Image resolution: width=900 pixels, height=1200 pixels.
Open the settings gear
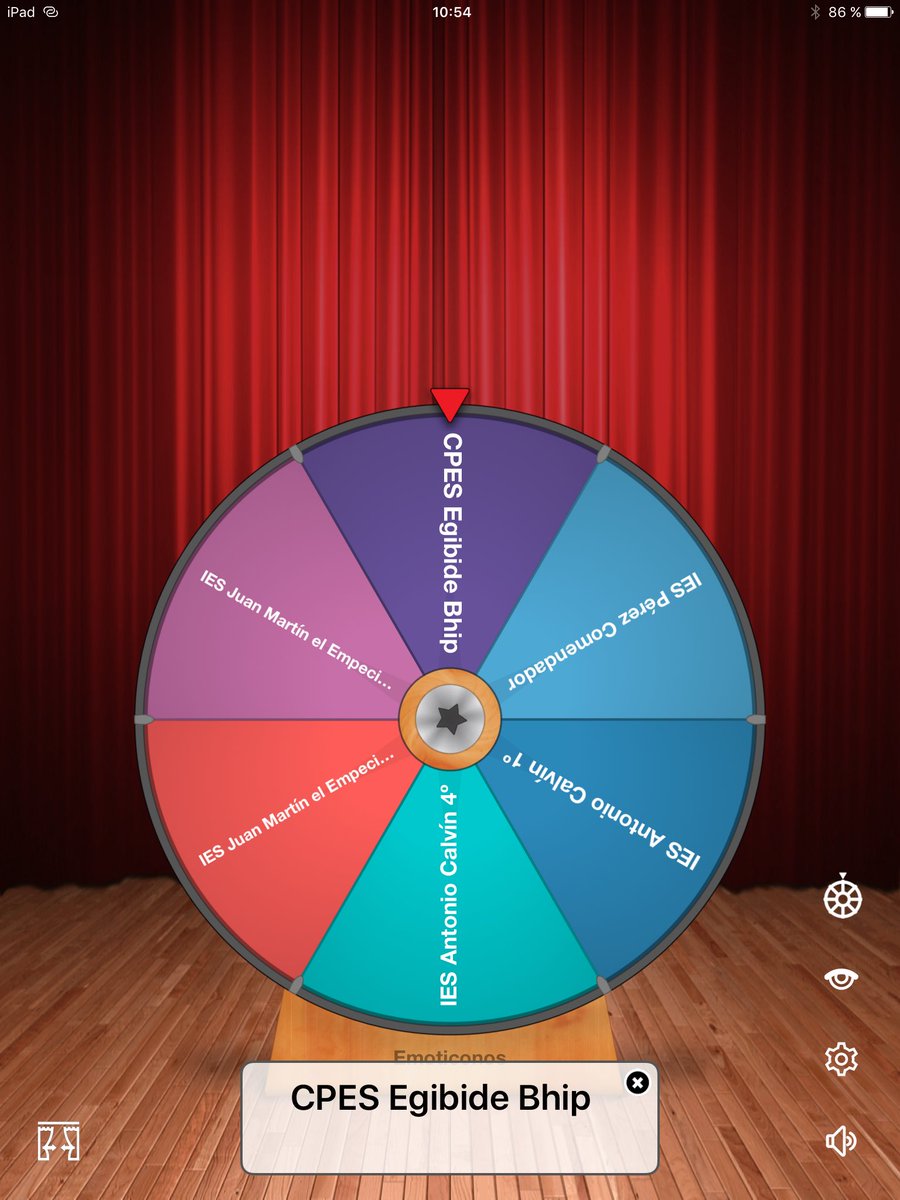coord(842,1058)
